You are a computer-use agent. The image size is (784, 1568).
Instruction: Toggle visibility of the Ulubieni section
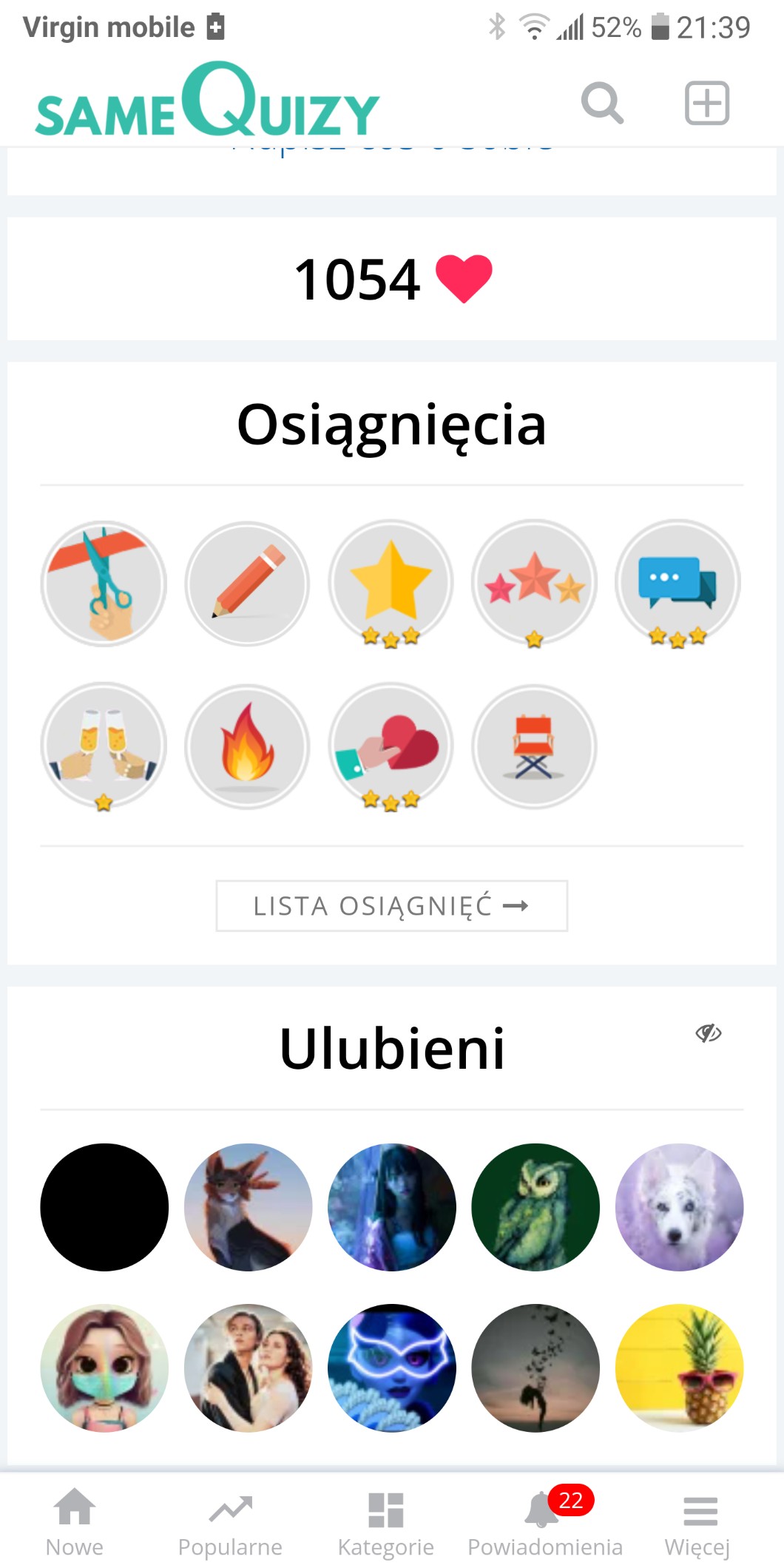click(x=708, y=1033)
